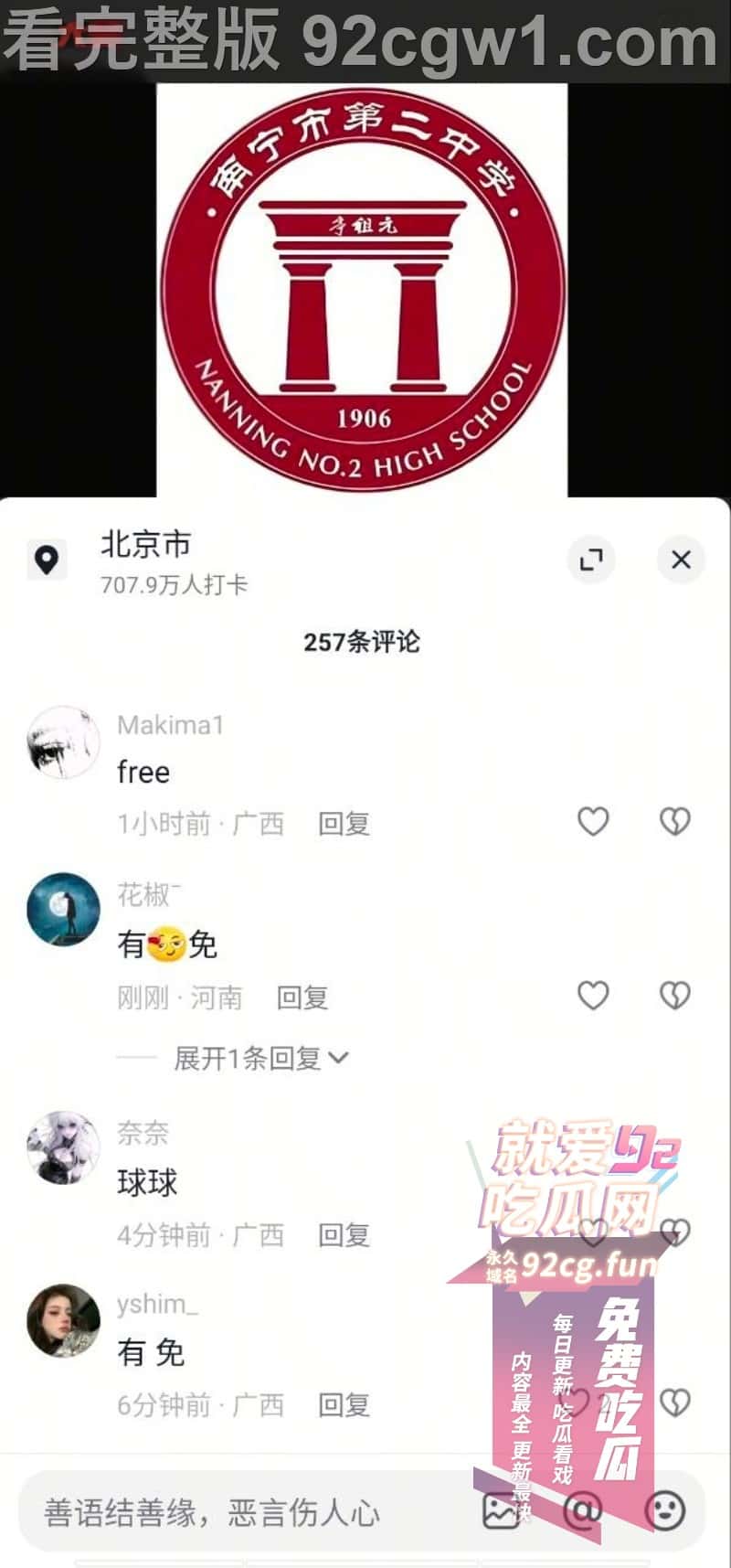The width and height of the screenshot is (731, 1568).
Task: Dislike Makima1's comment
Action: (x=675, y=821)
